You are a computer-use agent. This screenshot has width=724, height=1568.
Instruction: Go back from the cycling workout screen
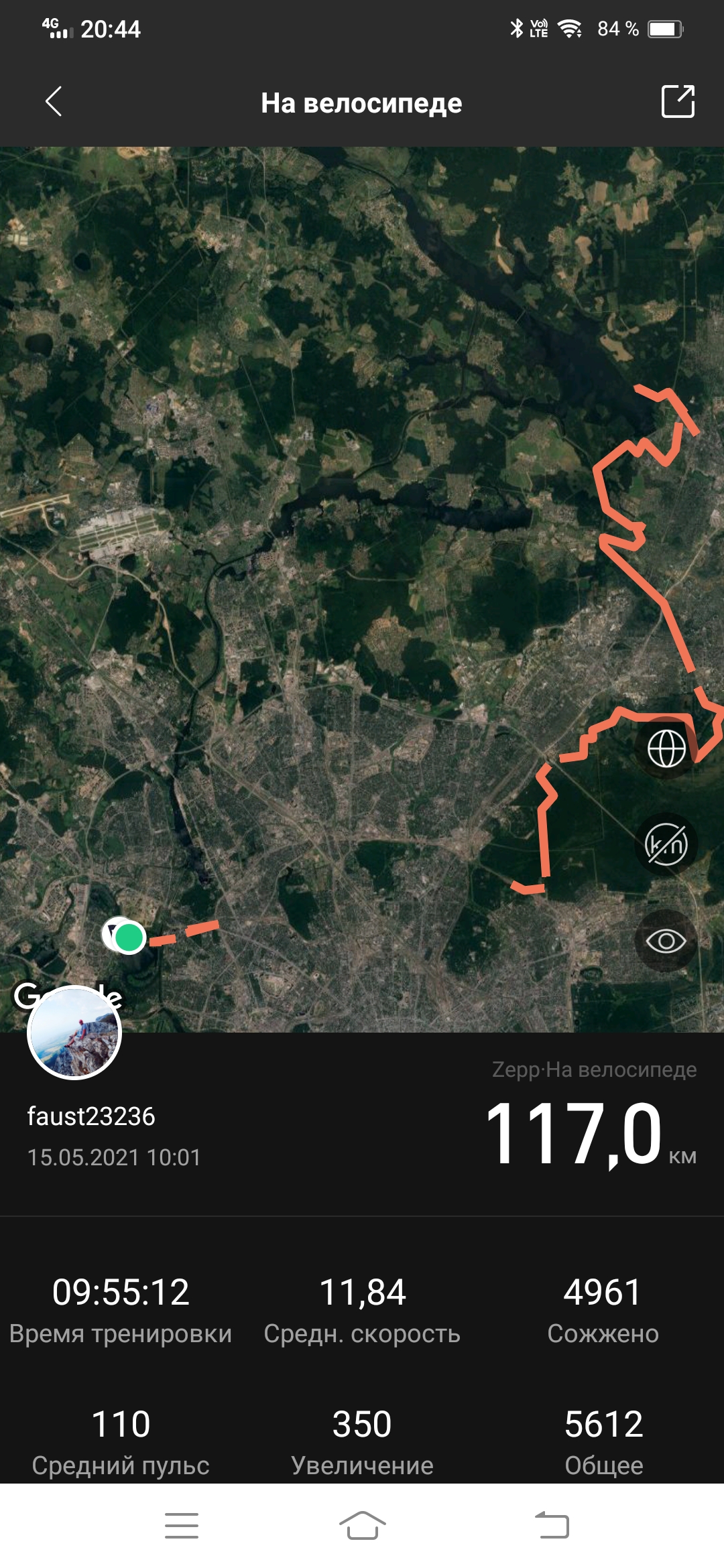[54, 102]
